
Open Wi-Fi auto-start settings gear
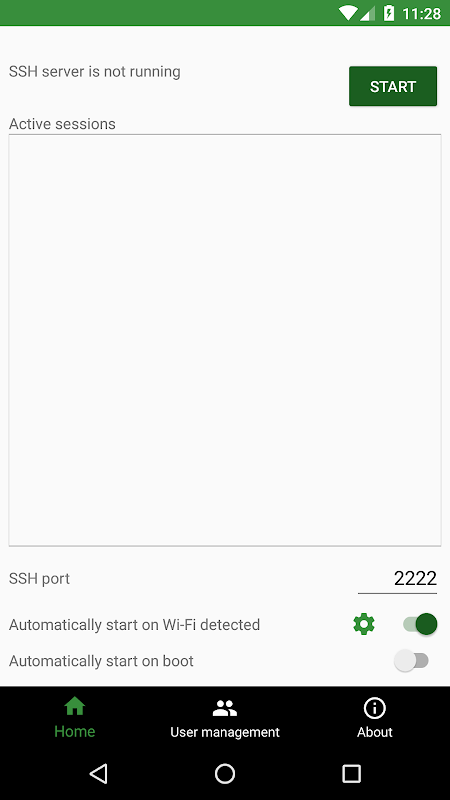tap(364, 624)
